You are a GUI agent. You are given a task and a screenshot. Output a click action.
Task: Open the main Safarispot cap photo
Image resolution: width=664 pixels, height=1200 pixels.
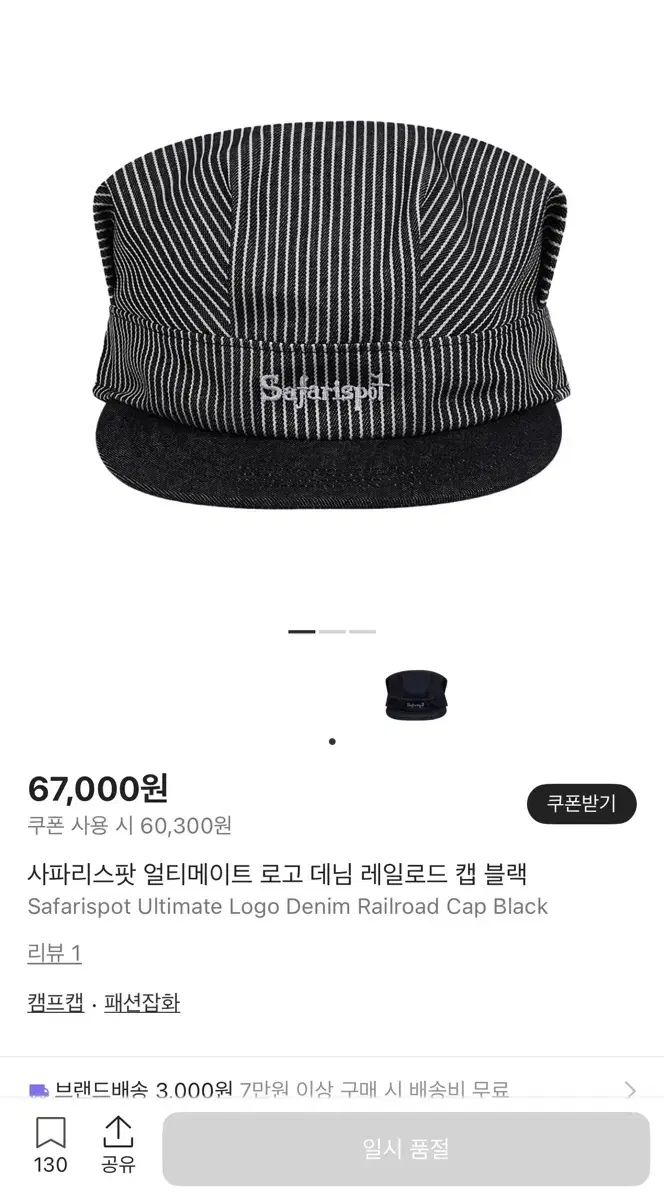coord(332,330)
